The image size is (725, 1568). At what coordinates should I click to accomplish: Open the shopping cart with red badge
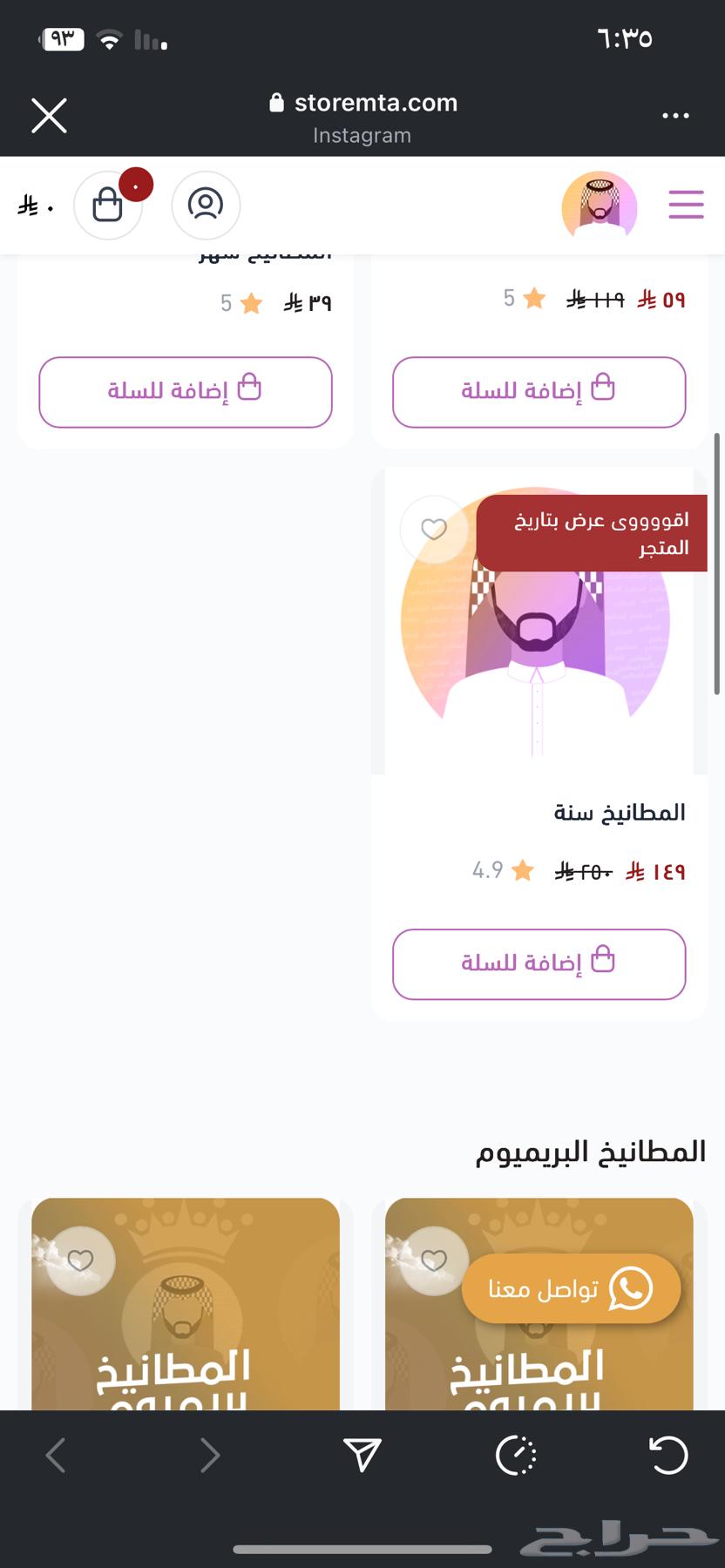(108, 206)
